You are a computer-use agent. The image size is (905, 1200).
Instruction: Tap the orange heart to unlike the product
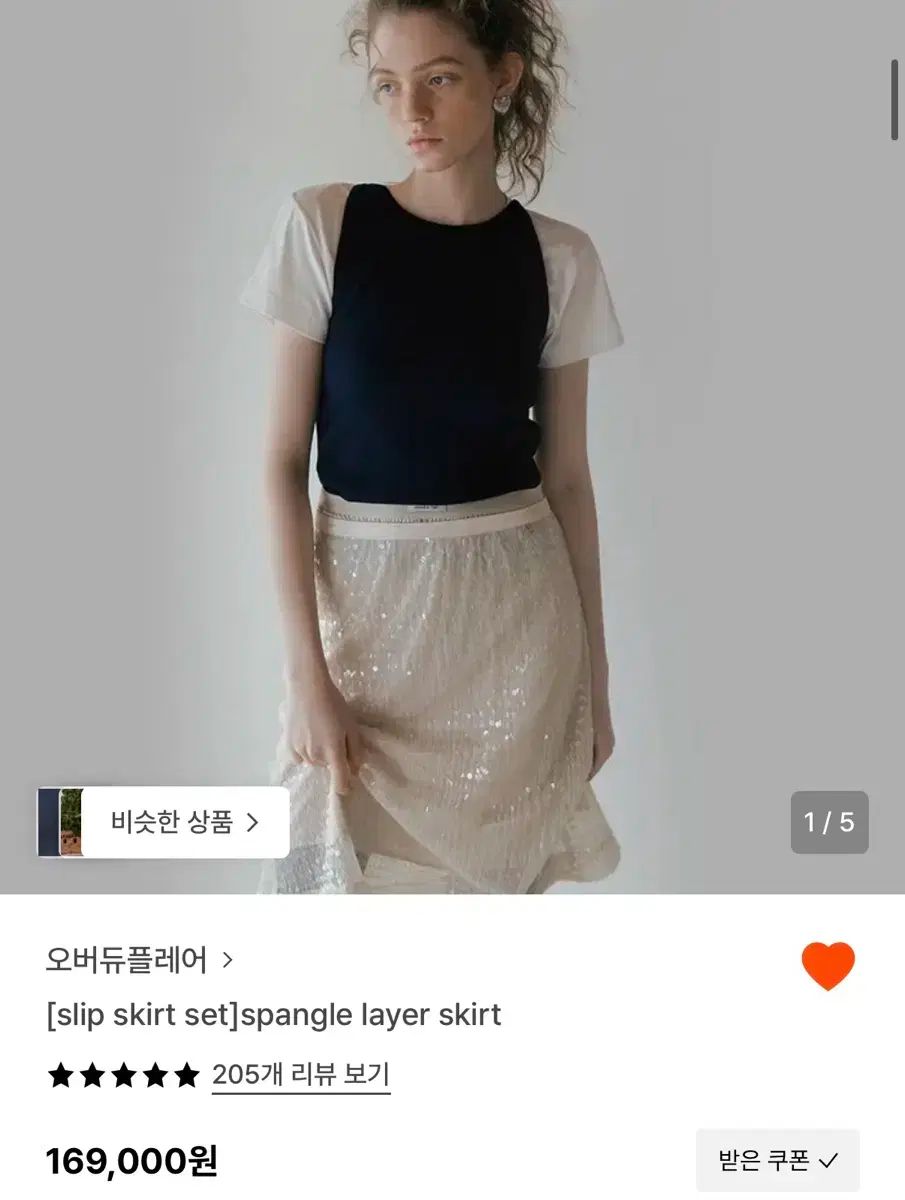tap(828, 966)
